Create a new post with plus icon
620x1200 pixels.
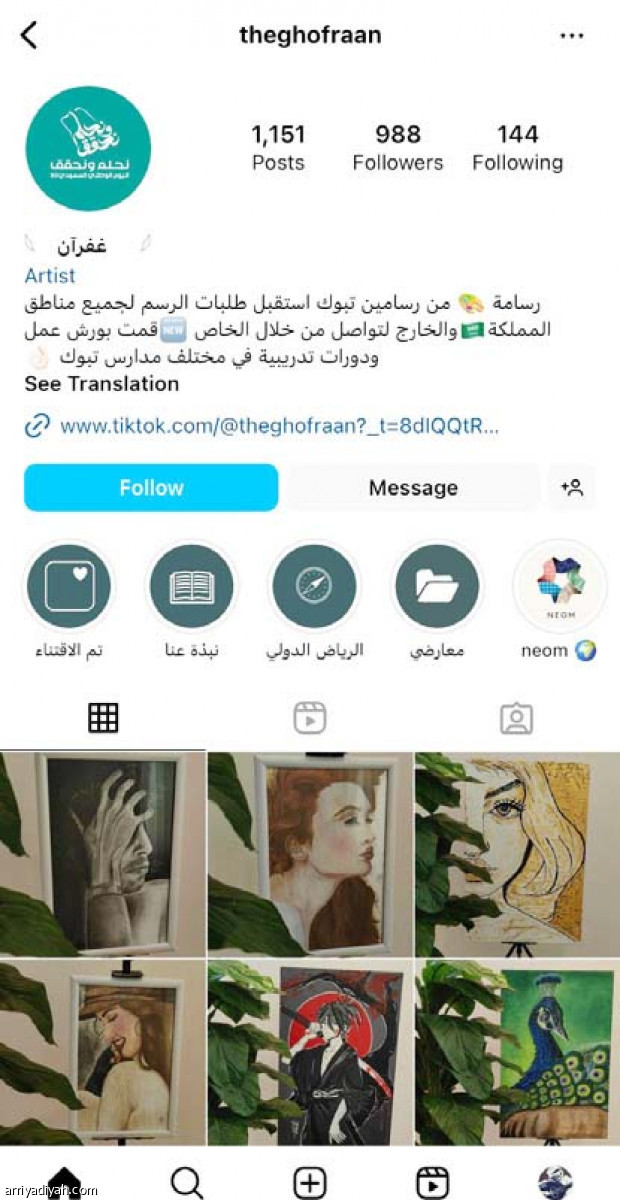tap(310, 1182)
